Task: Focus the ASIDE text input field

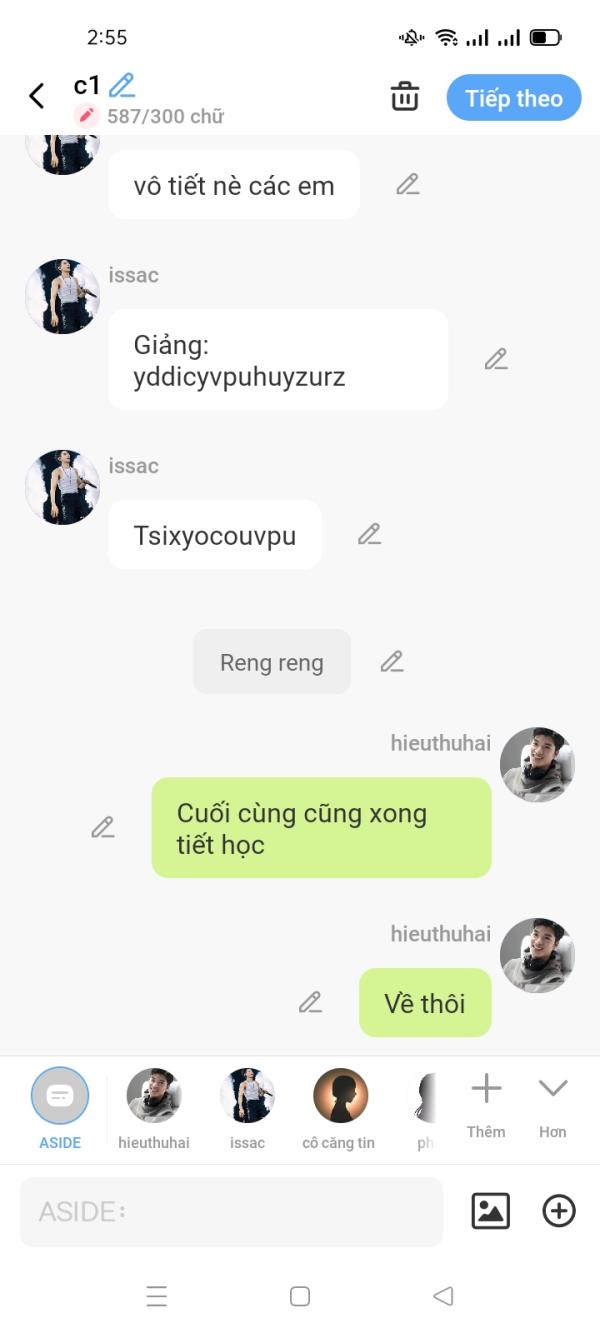Action: tap(231, 1212)
